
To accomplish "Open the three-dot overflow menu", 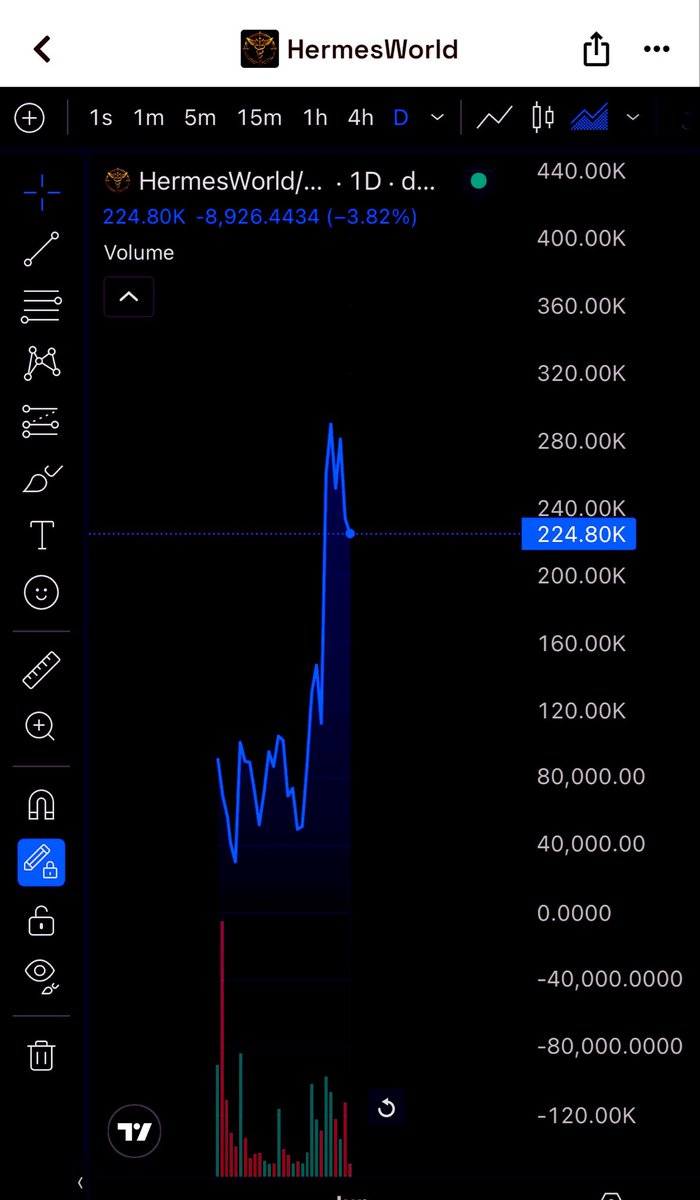I will pos(656,48).
